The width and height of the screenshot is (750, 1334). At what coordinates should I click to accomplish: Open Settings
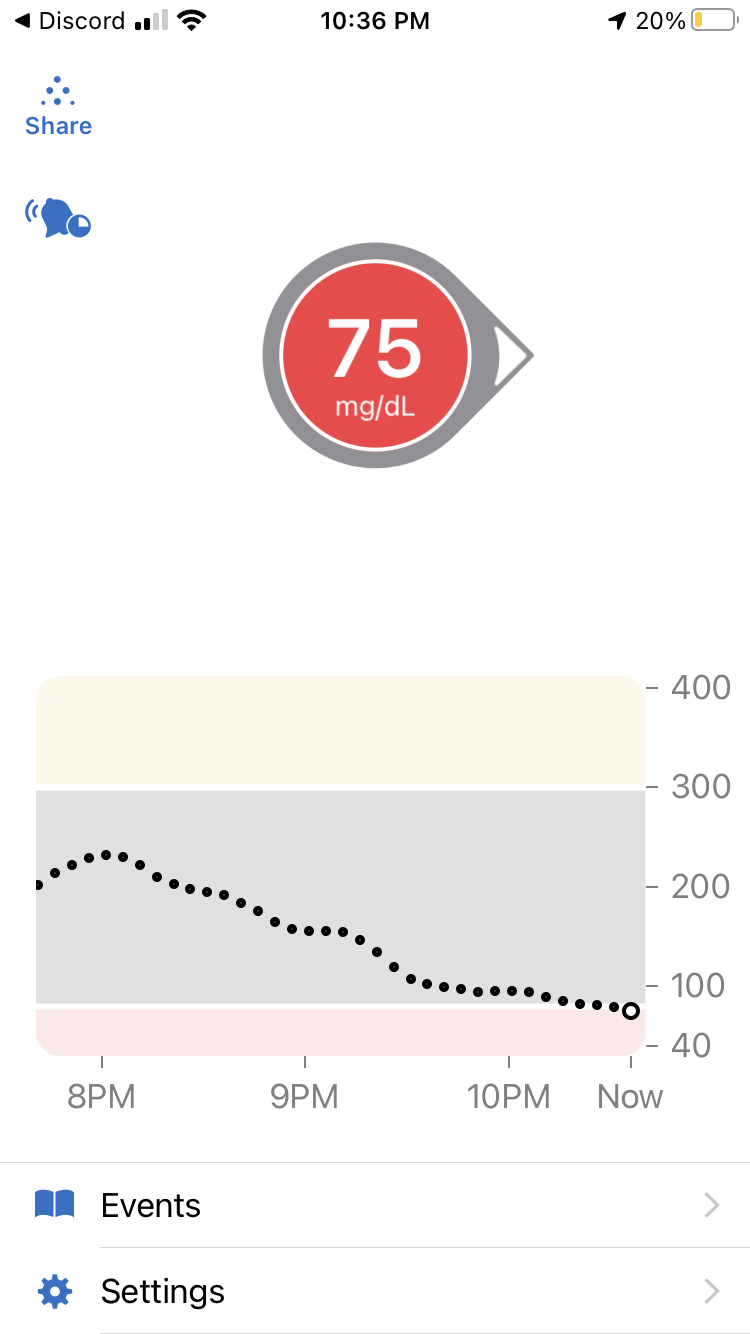click(x=375, y=1291)
